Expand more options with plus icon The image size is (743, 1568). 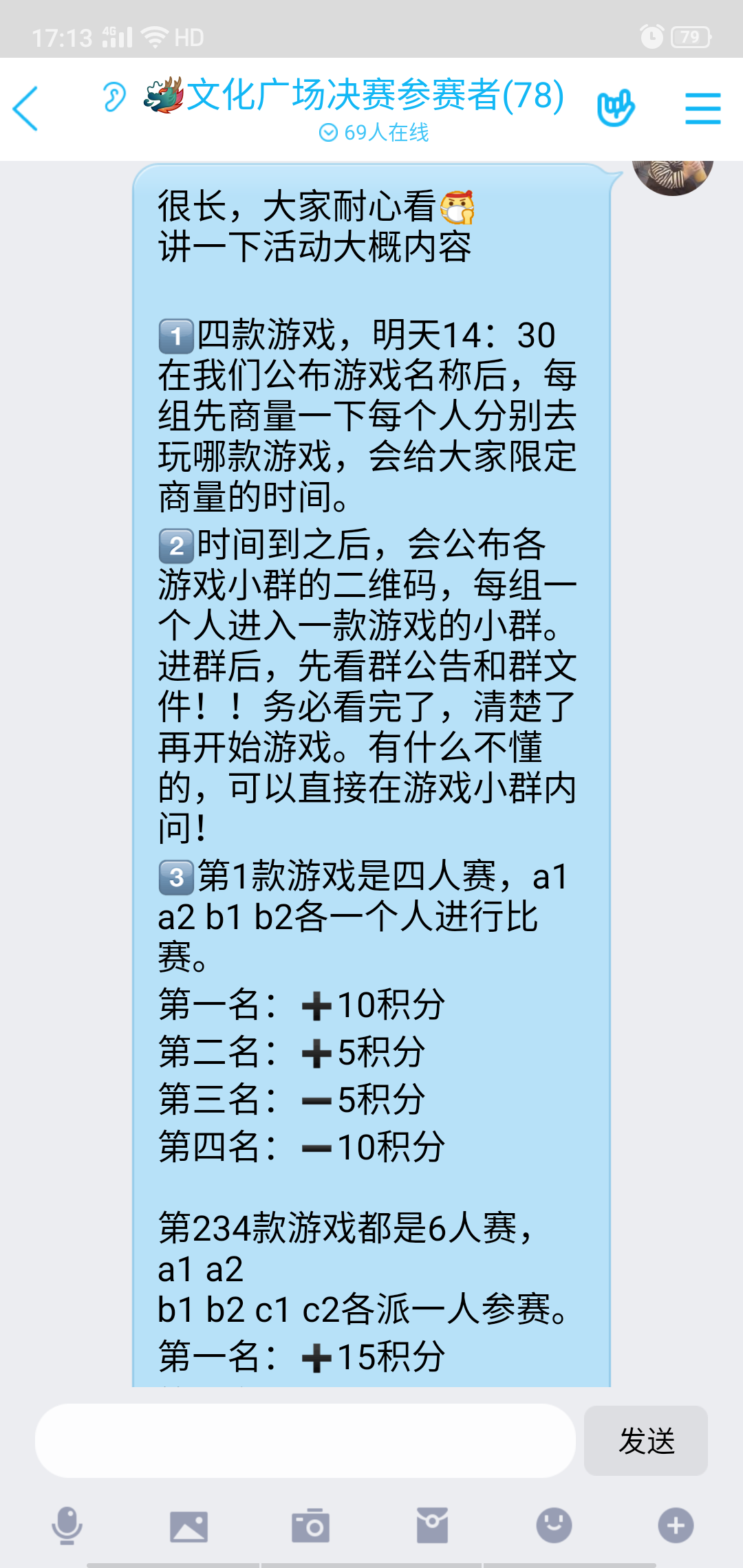pos(675,1525)
